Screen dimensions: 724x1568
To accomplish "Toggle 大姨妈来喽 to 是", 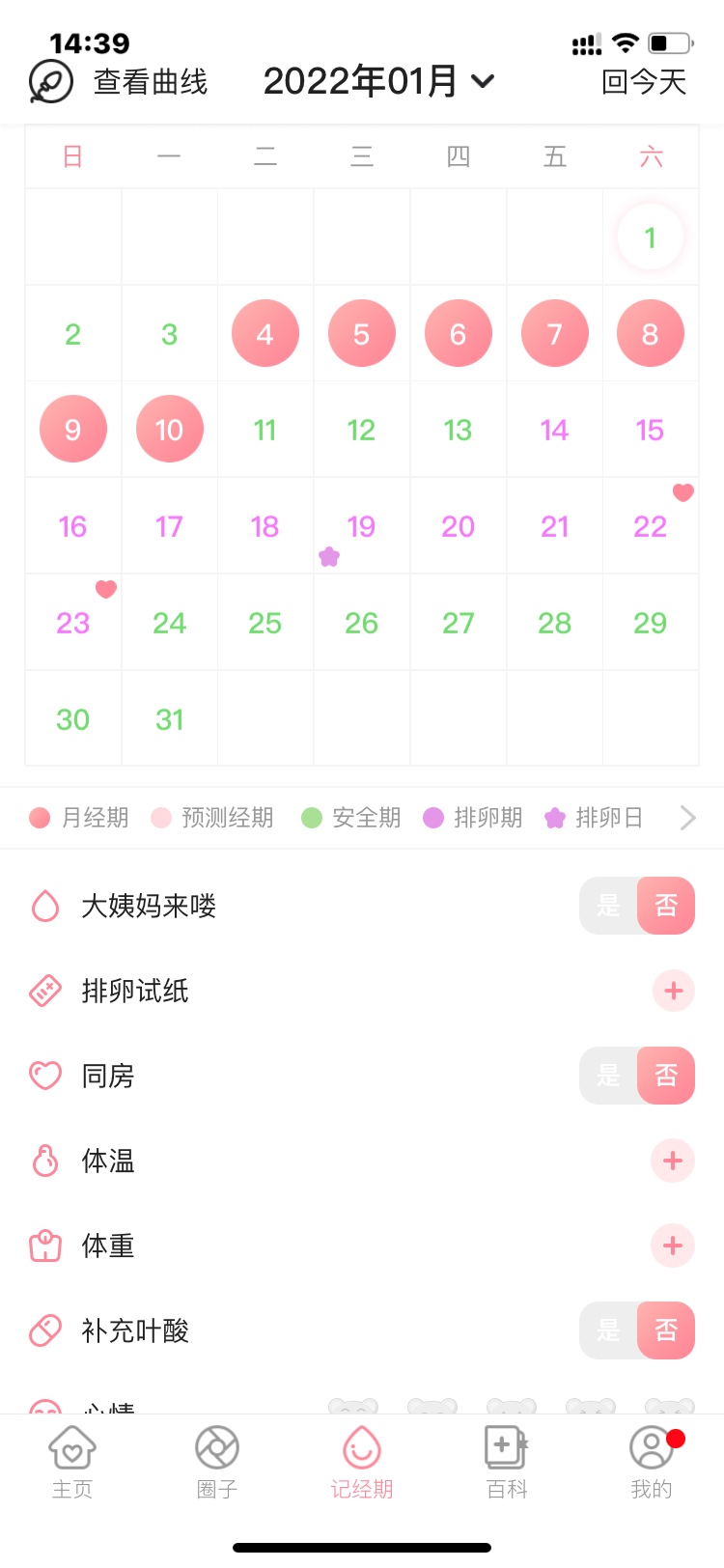I will point(609,906).
